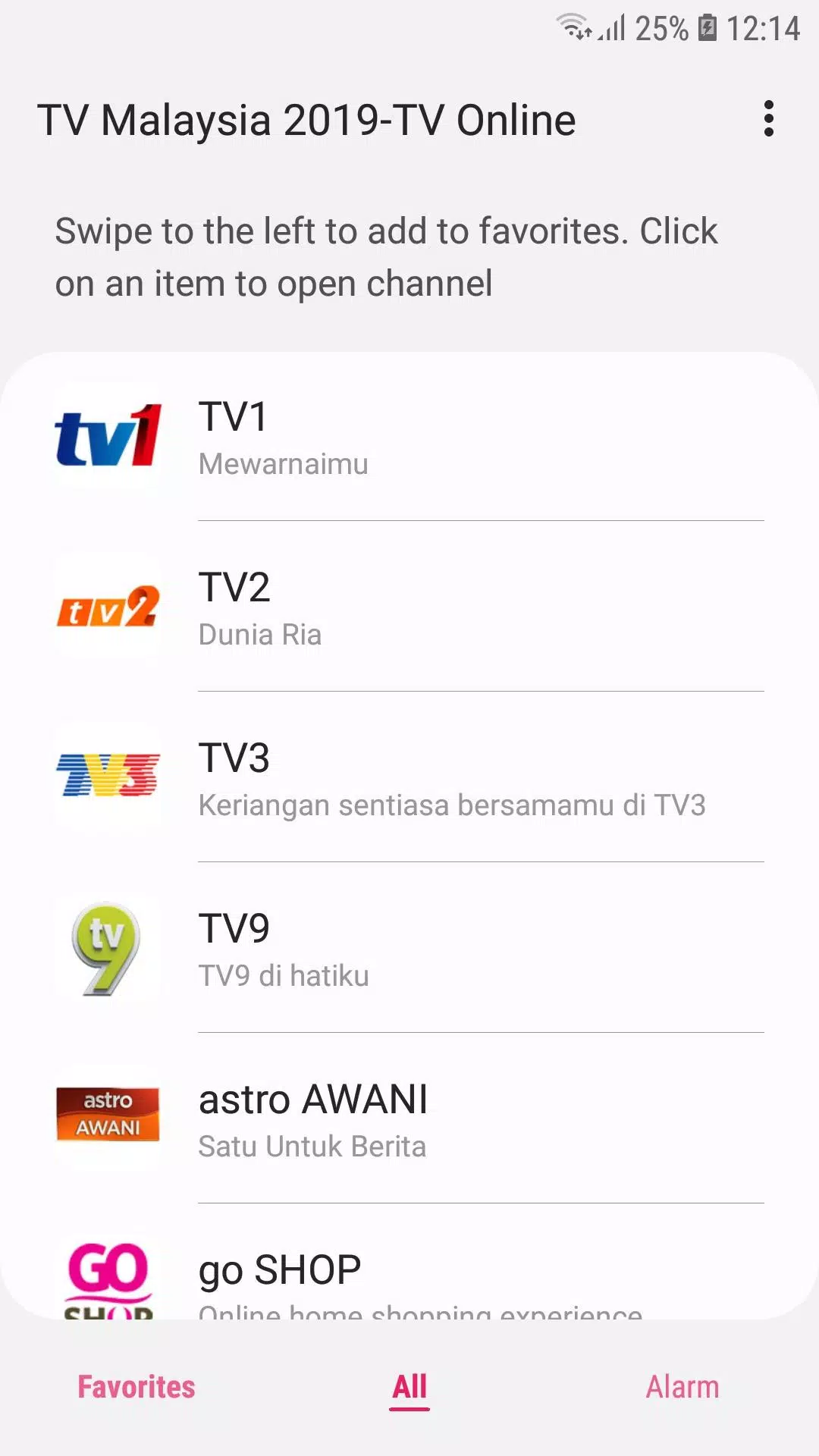Select the All tab
The height and width of the screenshot is (1456, 819).
(x=409, y=1387)
